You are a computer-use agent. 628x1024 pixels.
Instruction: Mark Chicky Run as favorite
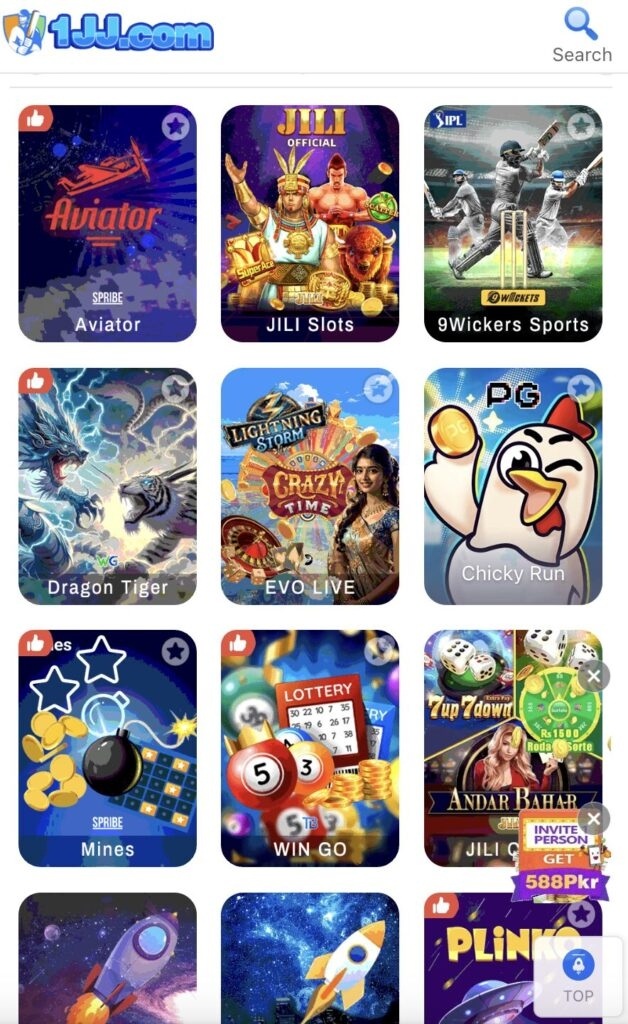pos(581,389)
